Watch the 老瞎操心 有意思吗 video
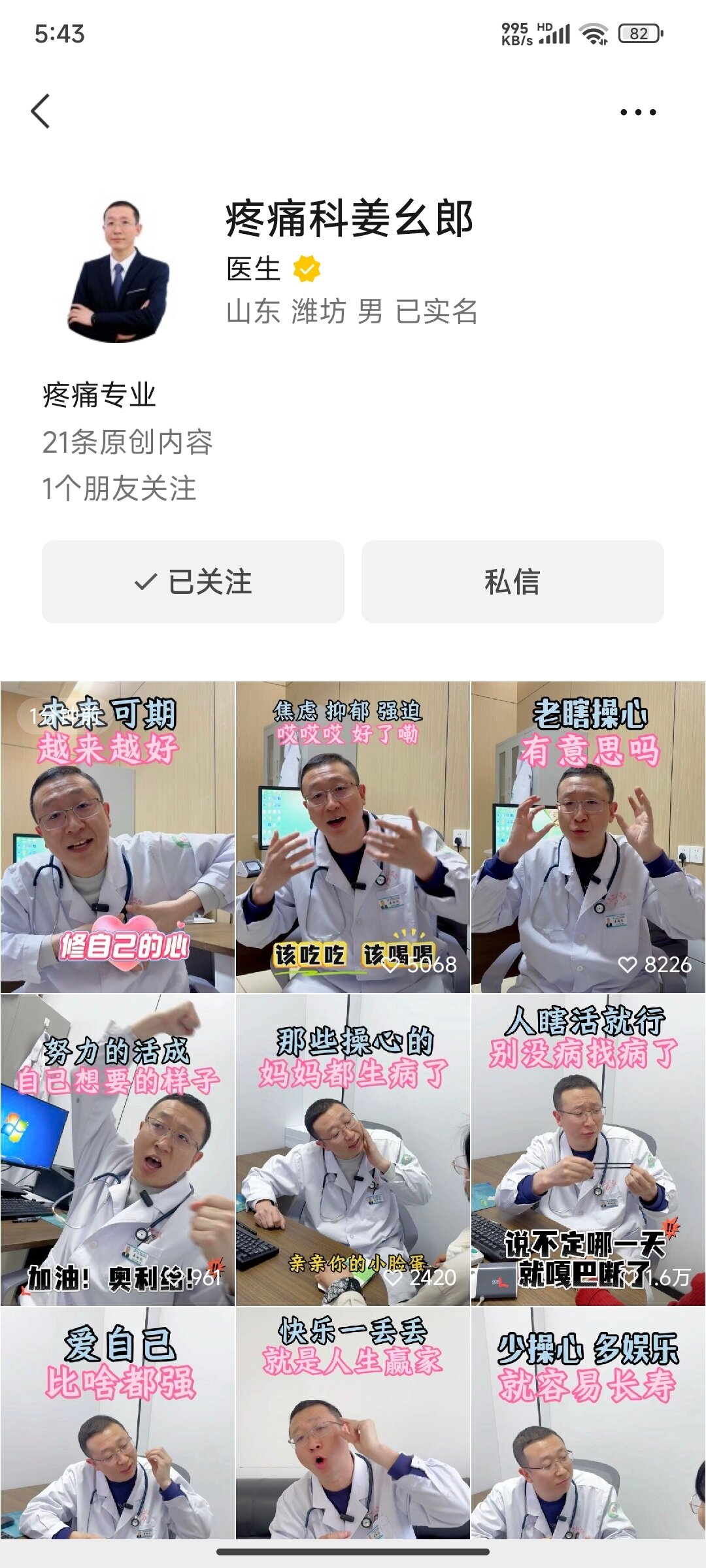This screenshot has width=706, height=1568. pos(588,837)
